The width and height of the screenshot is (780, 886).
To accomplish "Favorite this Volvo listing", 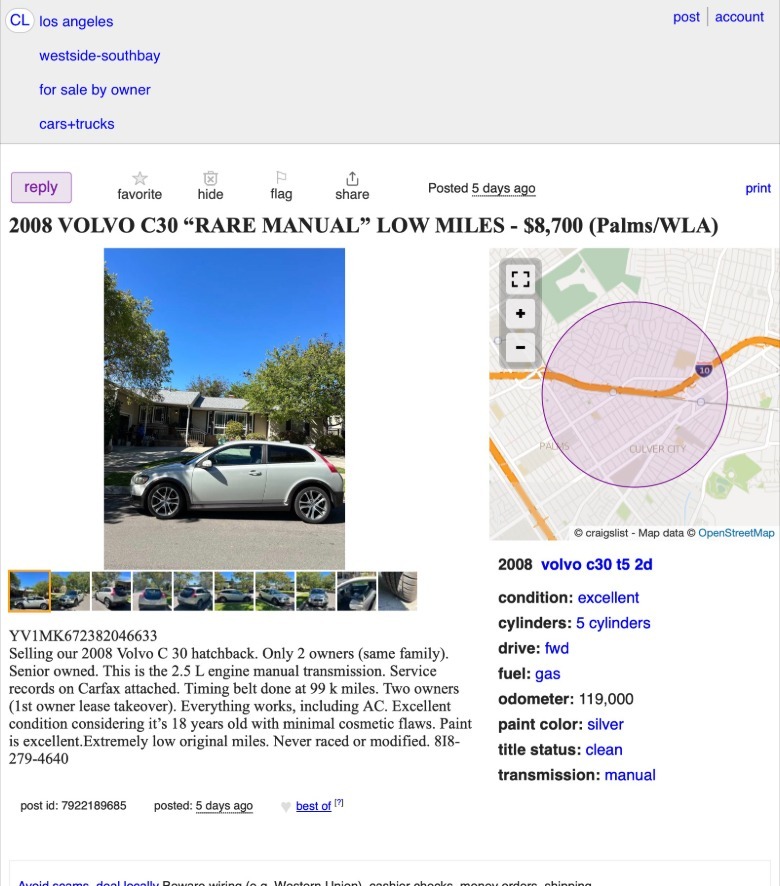I will [139, 186].
